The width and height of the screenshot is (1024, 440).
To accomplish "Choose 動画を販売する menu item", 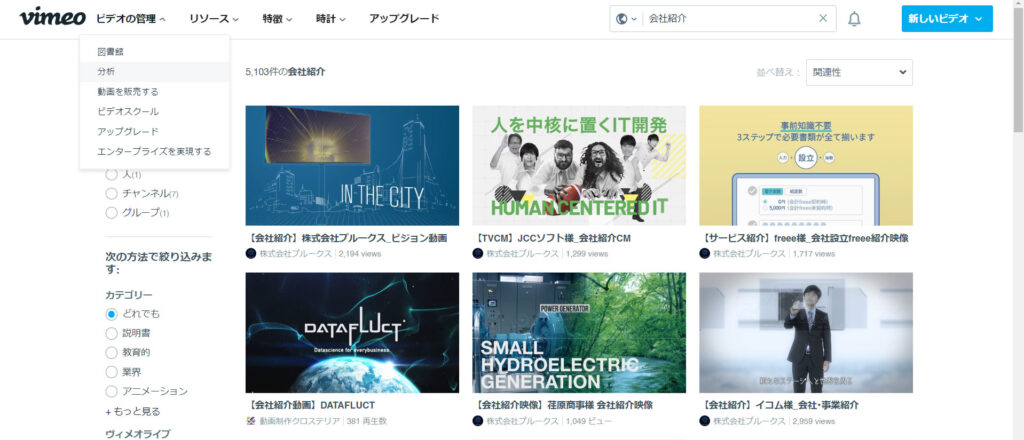I will point(127,92).
